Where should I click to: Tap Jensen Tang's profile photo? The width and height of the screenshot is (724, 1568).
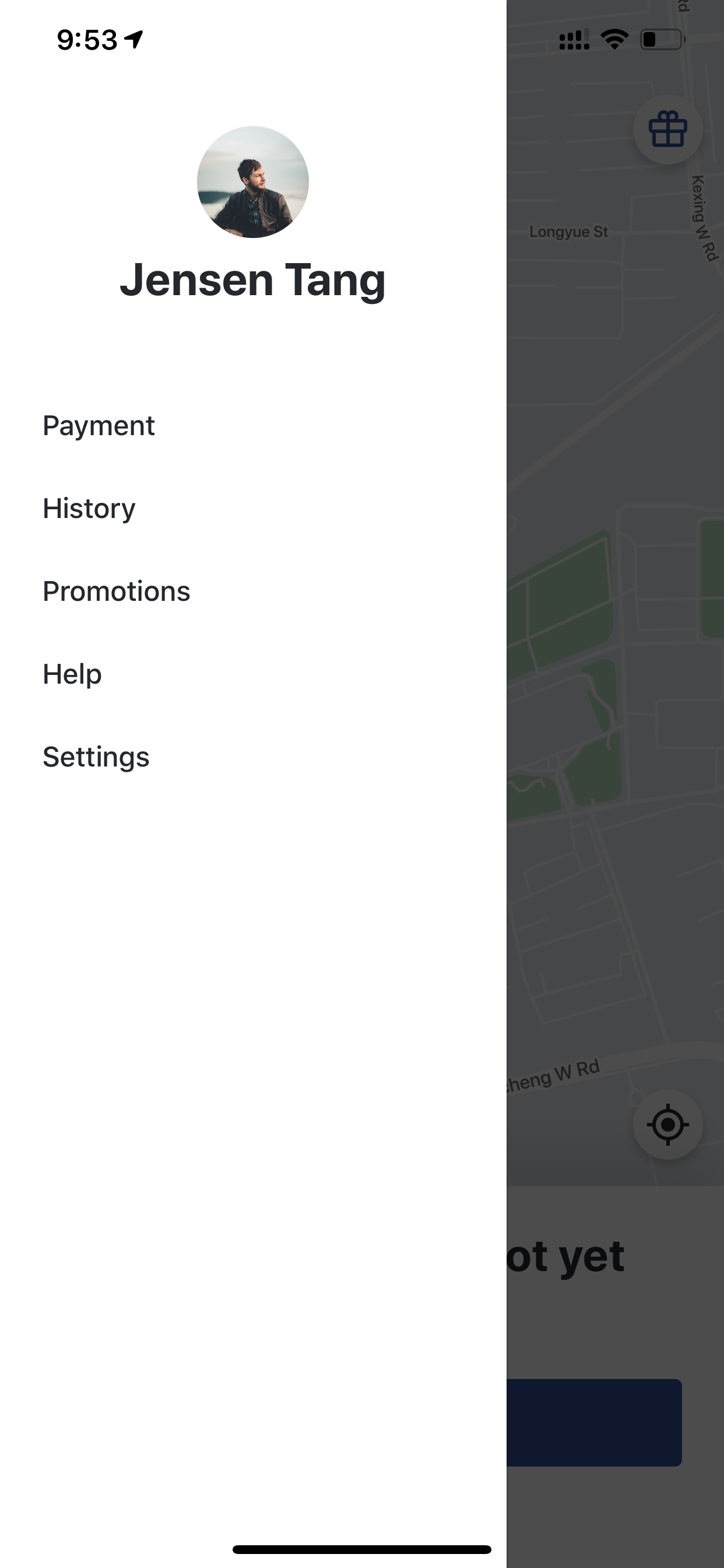pos(252,182)
